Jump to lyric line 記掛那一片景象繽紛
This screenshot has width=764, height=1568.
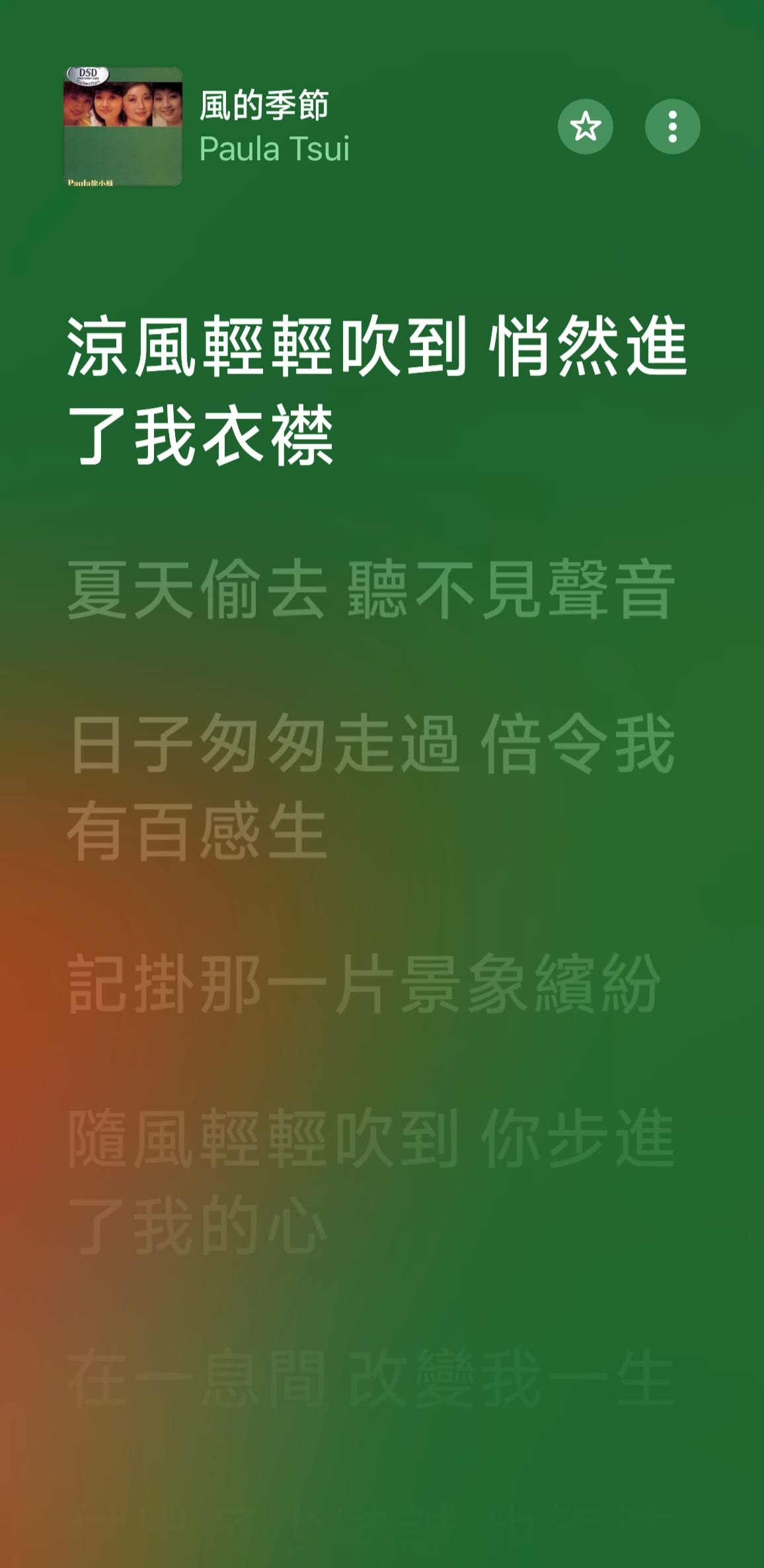click(x=364, y=984)
